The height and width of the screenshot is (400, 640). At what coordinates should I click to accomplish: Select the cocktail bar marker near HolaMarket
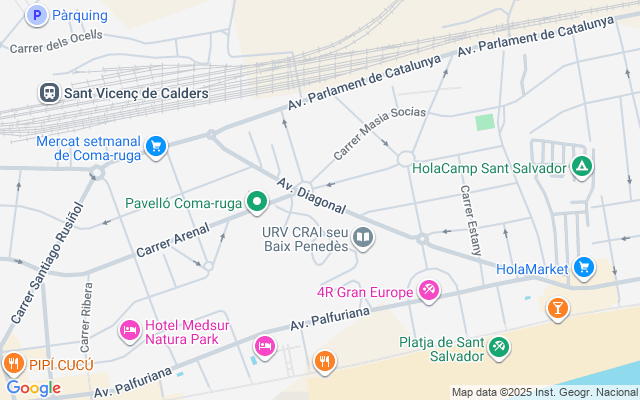tap(558, 310)
